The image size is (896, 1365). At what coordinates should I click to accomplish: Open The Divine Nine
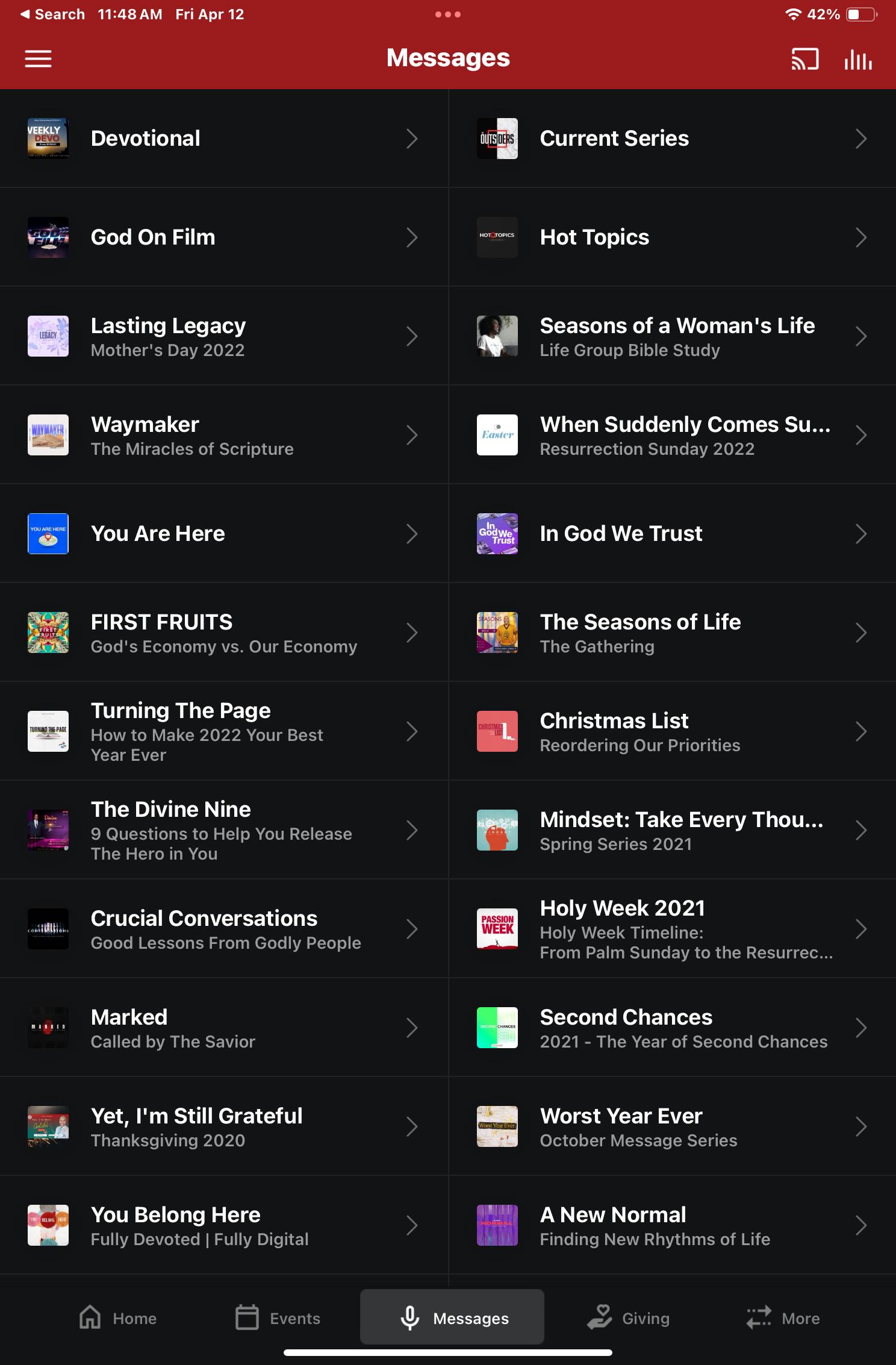pos(223,830)
